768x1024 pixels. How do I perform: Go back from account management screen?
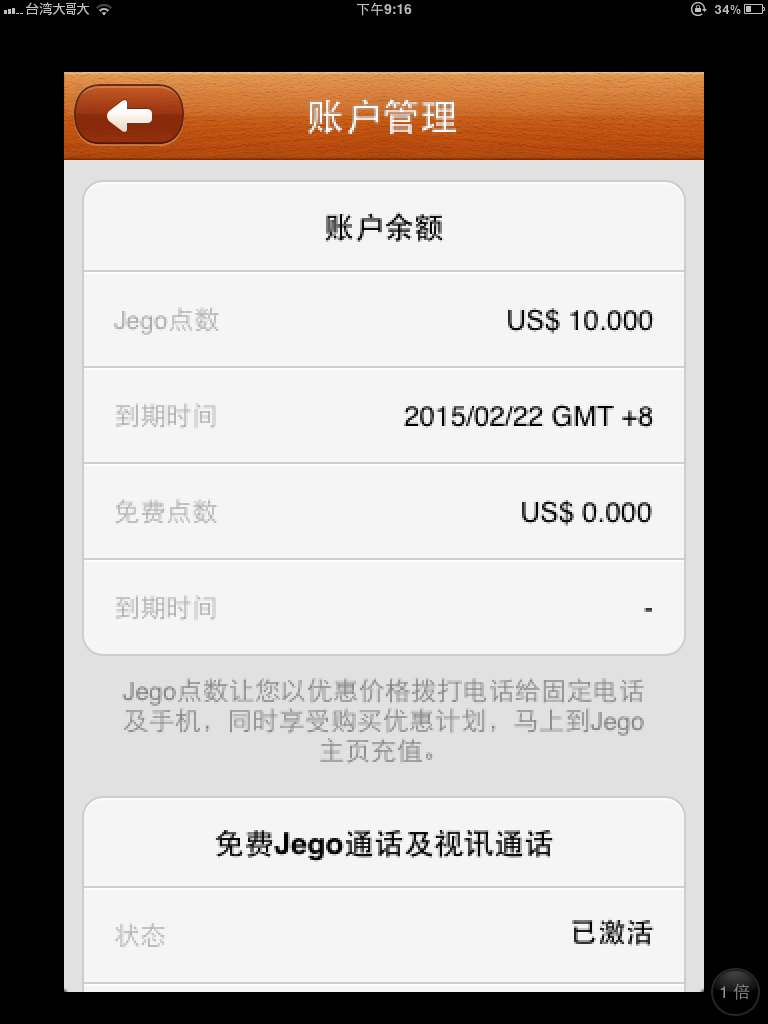pos(129,116)
